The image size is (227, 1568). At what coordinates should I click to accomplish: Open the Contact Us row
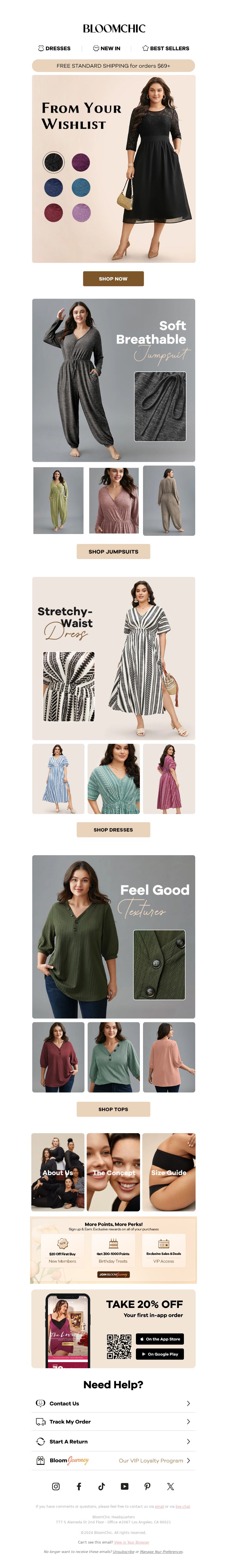pyautogui.click(x=113, y=1403)
